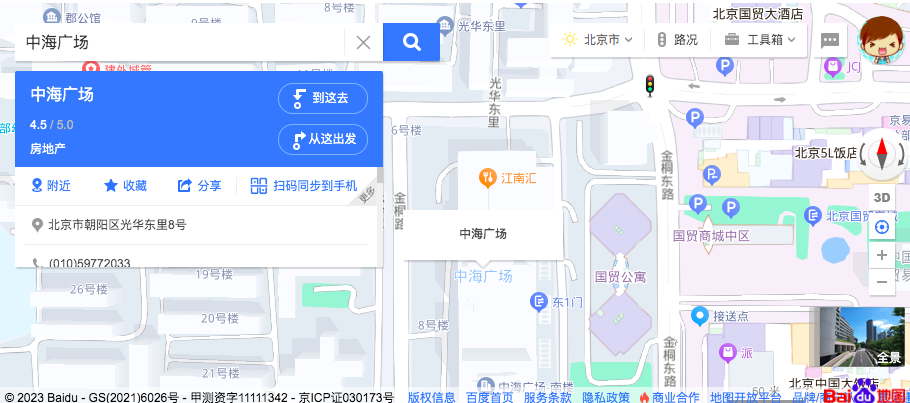This screenshot has height=403, width=910.
Task: Open the message feedback icon
Action: (829, 40)
